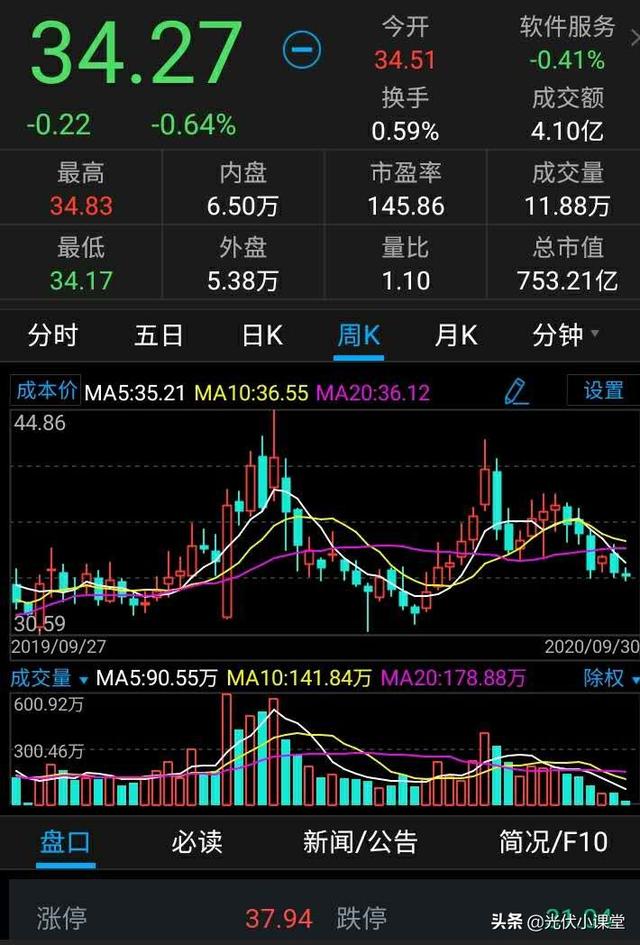Tap the 成本价 button
This screenshot has width=640, height=945.
tap(46, 391)
